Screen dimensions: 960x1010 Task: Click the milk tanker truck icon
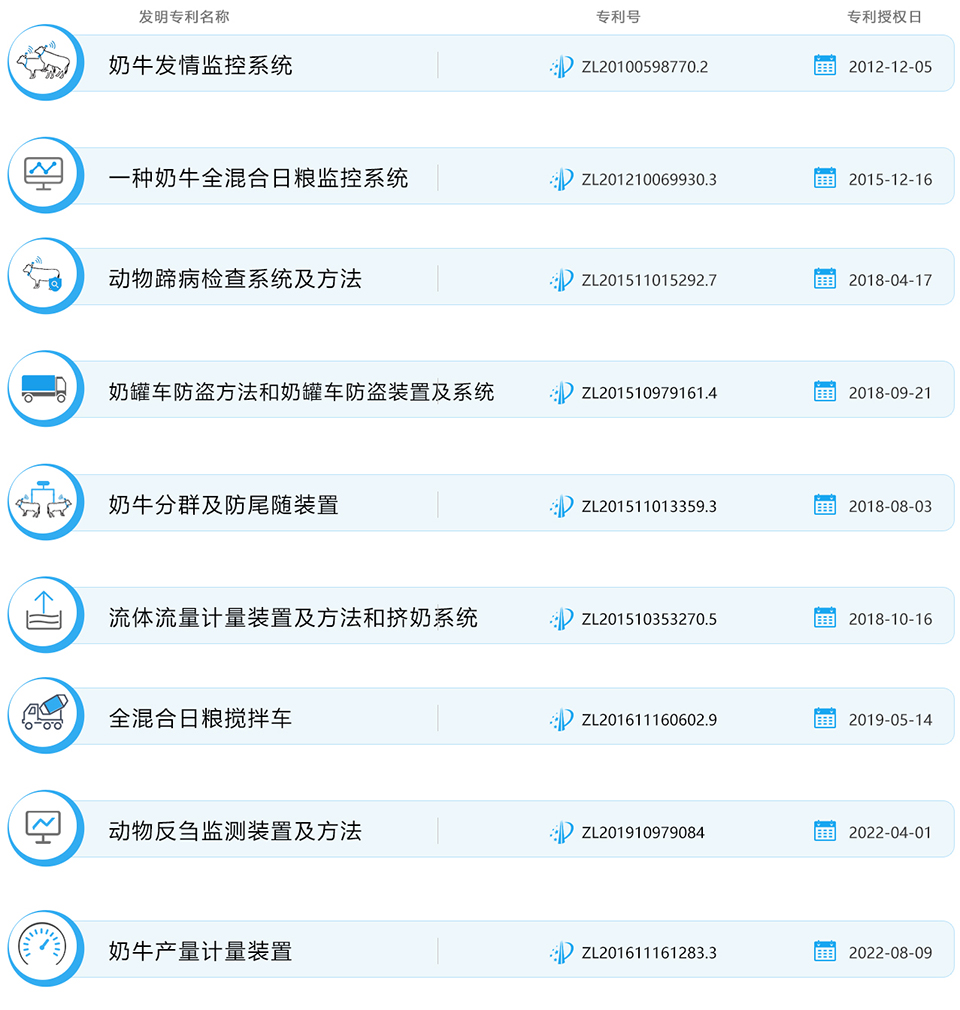point(44,389)
